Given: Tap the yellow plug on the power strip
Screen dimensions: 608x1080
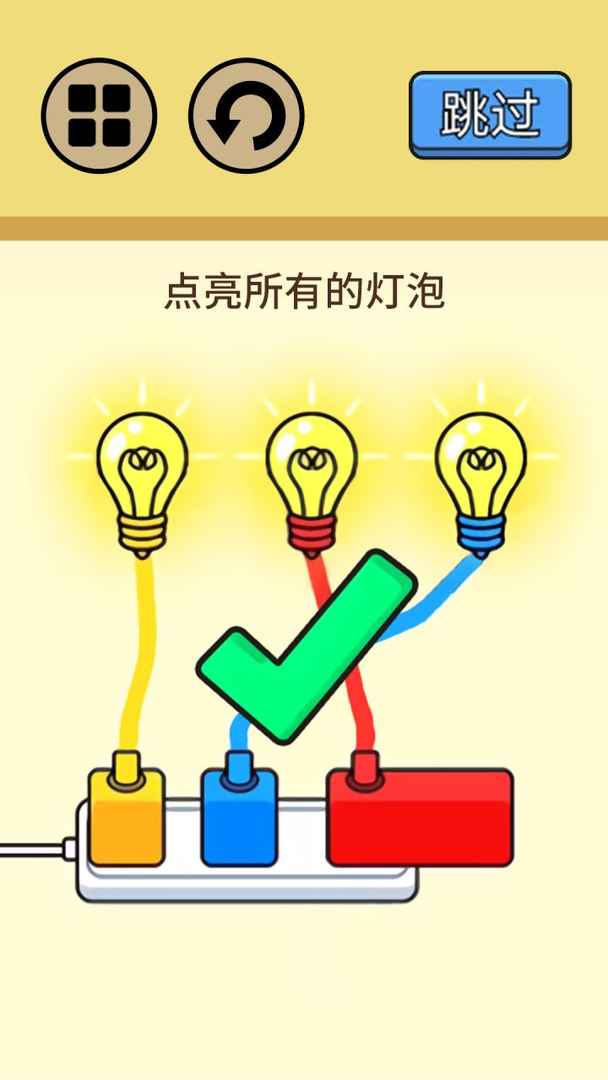Looking at the screenshot, I should pos(127,817).
